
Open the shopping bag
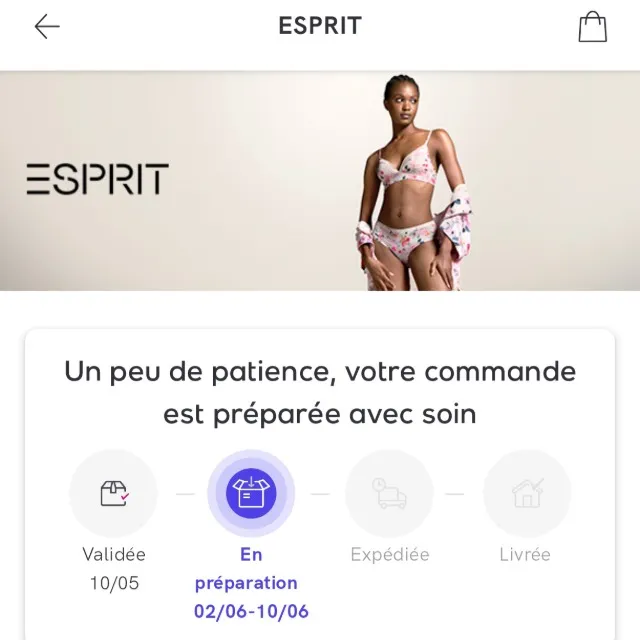point(592,27)
